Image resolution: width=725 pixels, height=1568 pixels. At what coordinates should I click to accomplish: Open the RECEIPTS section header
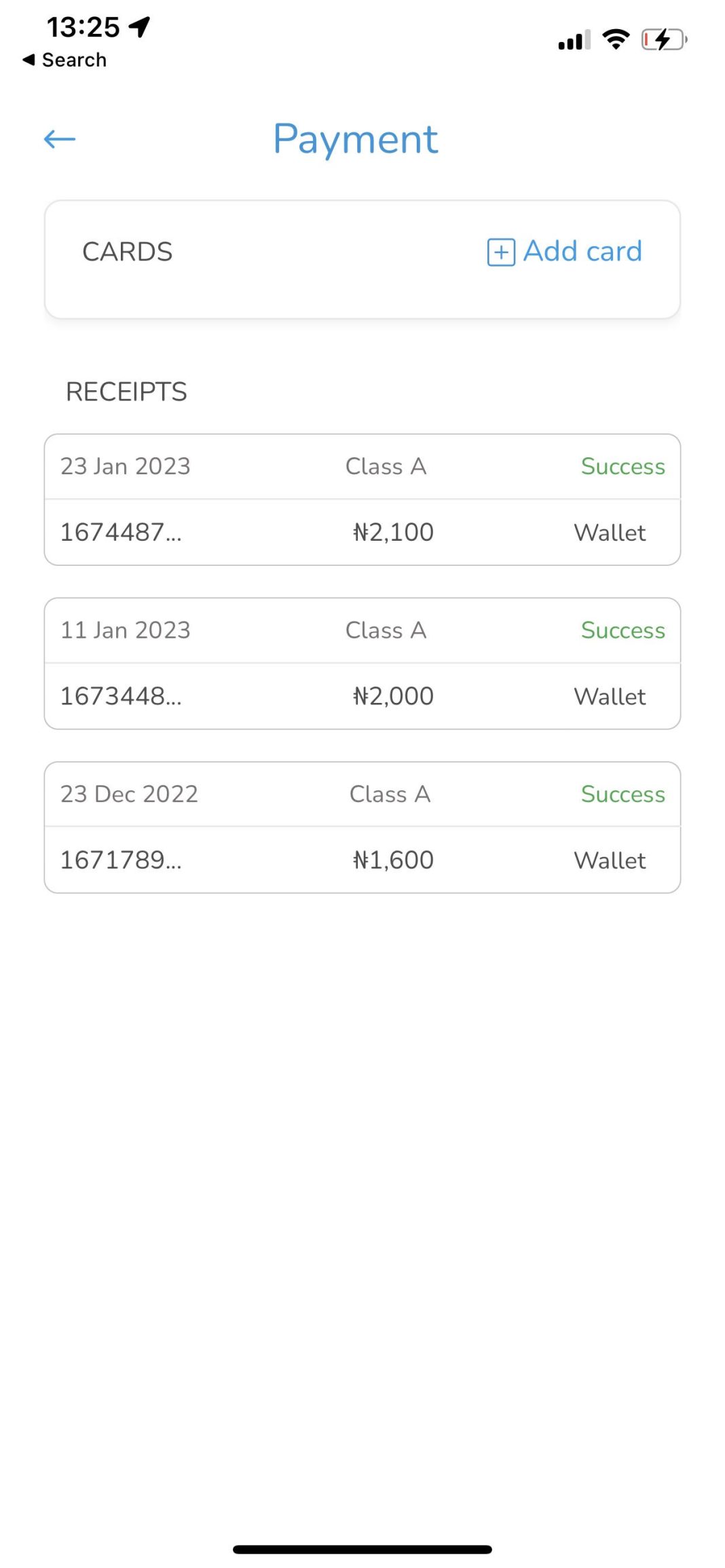pyautogui.click(x=127, y=391)
